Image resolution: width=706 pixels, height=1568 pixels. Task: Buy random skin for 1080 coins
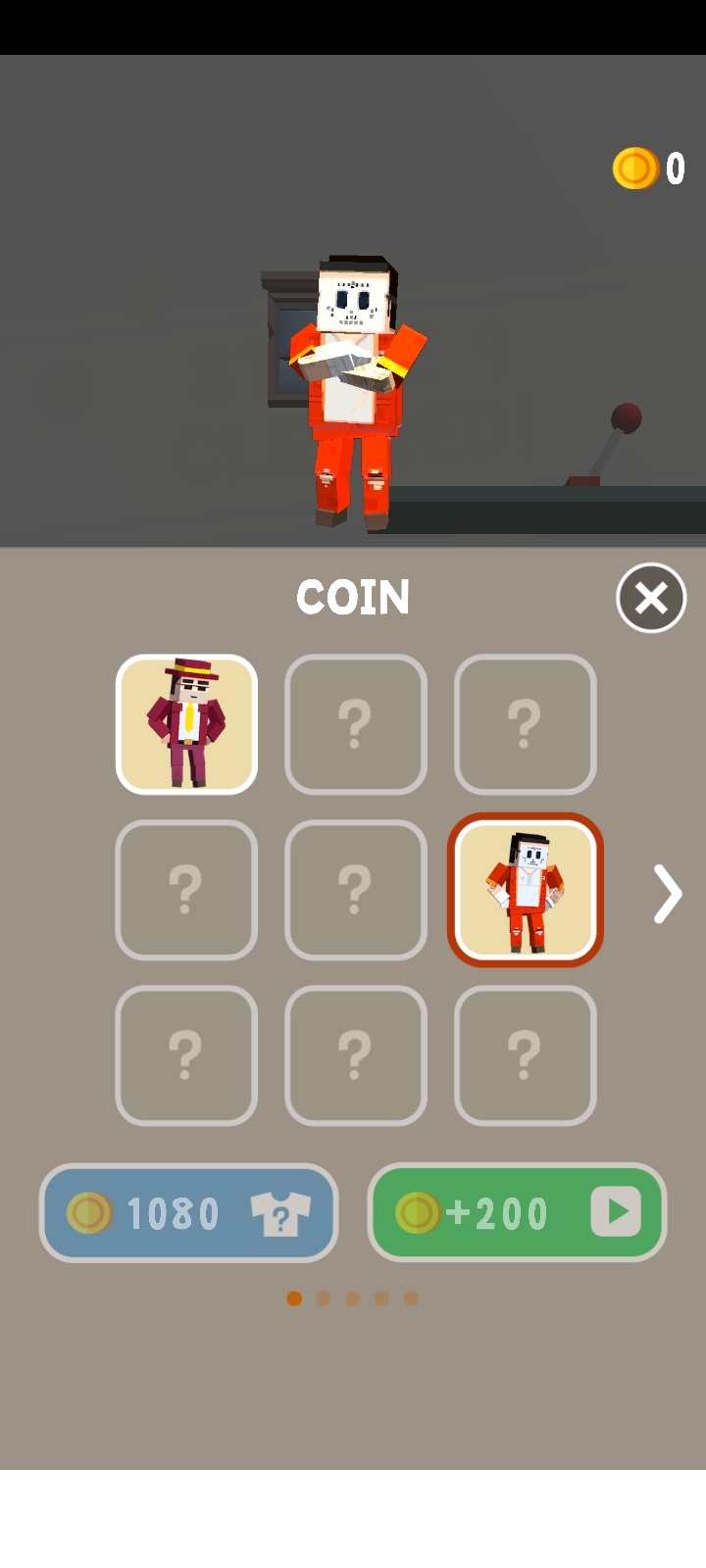click(x=188, y=1213)
